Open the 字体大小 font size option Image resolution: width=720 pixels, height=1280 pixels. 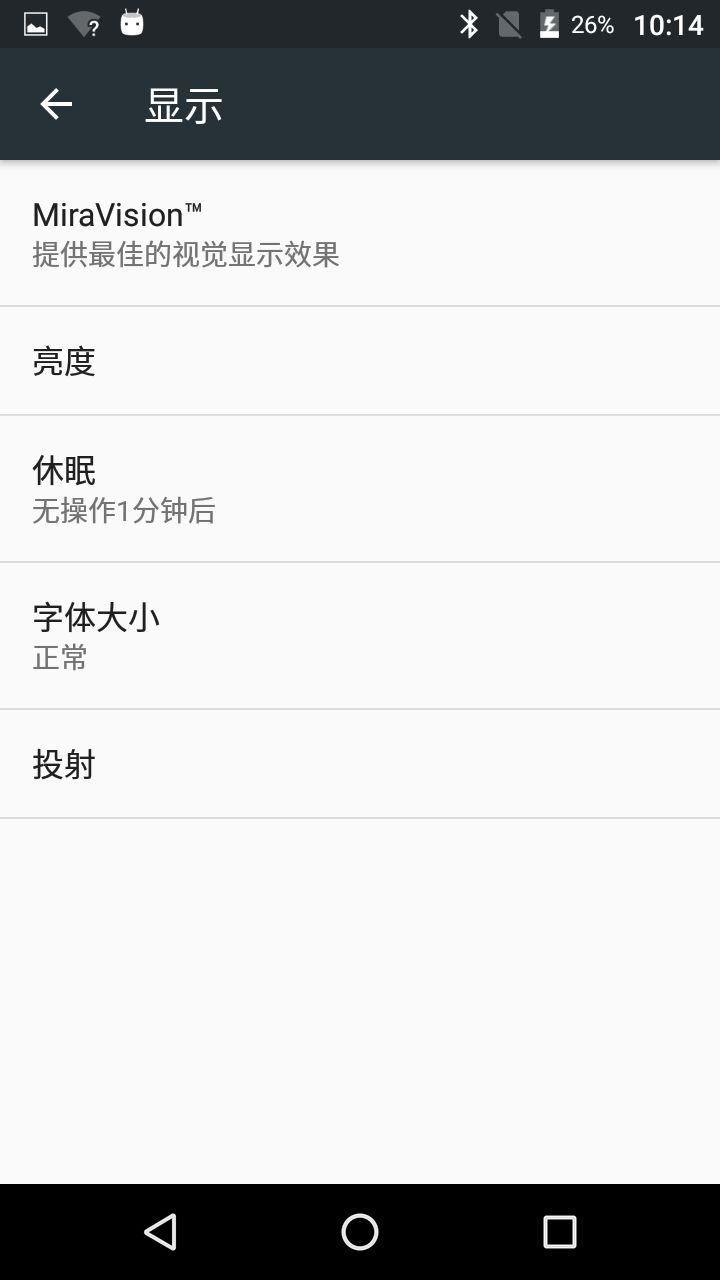coord(360,636)
